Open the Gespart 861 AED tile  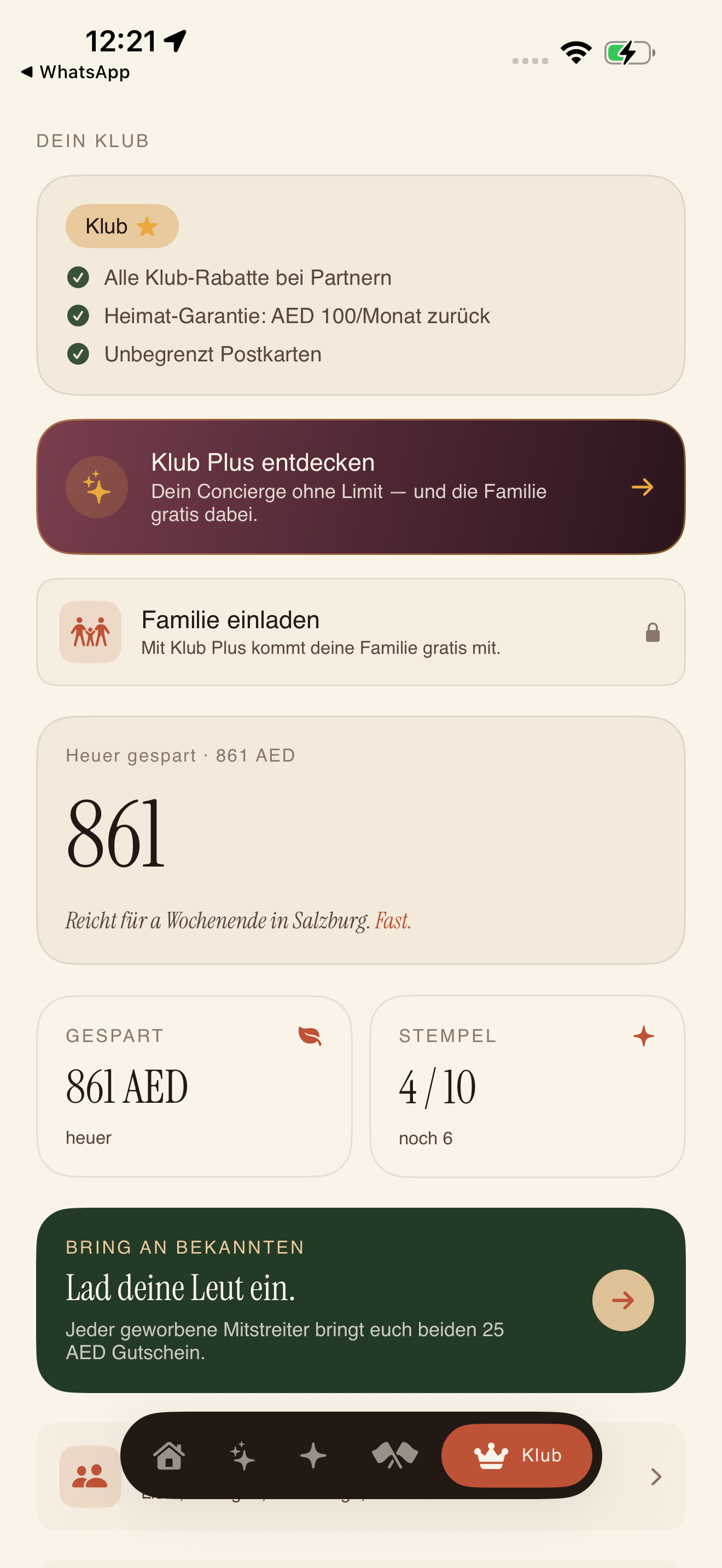[x=194, y=1086]
